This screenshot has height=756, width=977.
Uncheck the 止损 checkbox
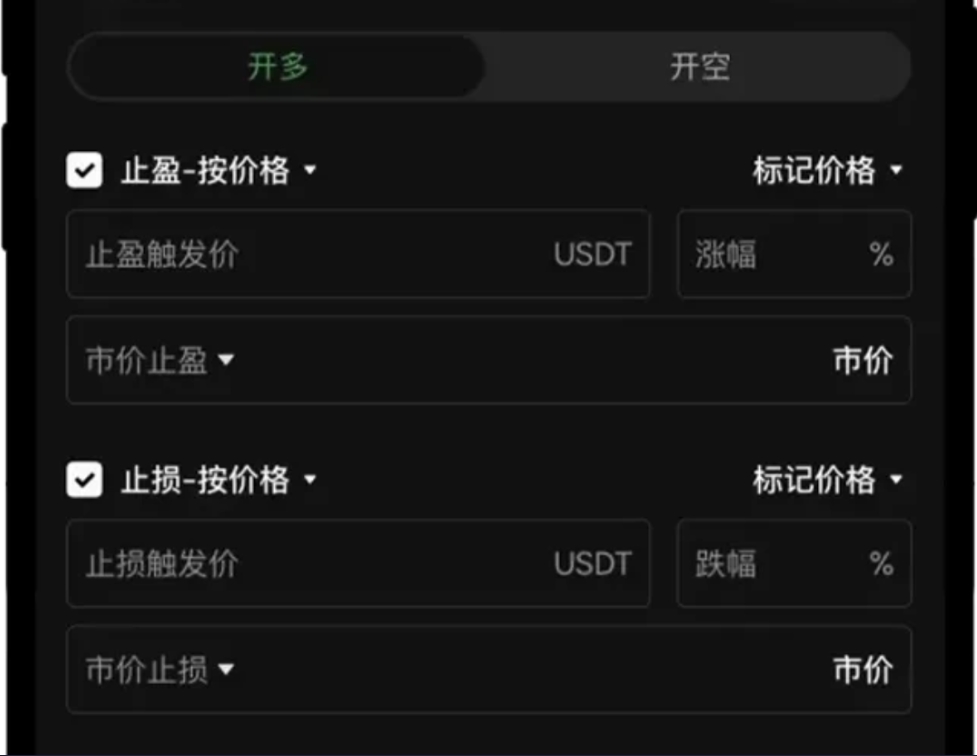point(84,481)
